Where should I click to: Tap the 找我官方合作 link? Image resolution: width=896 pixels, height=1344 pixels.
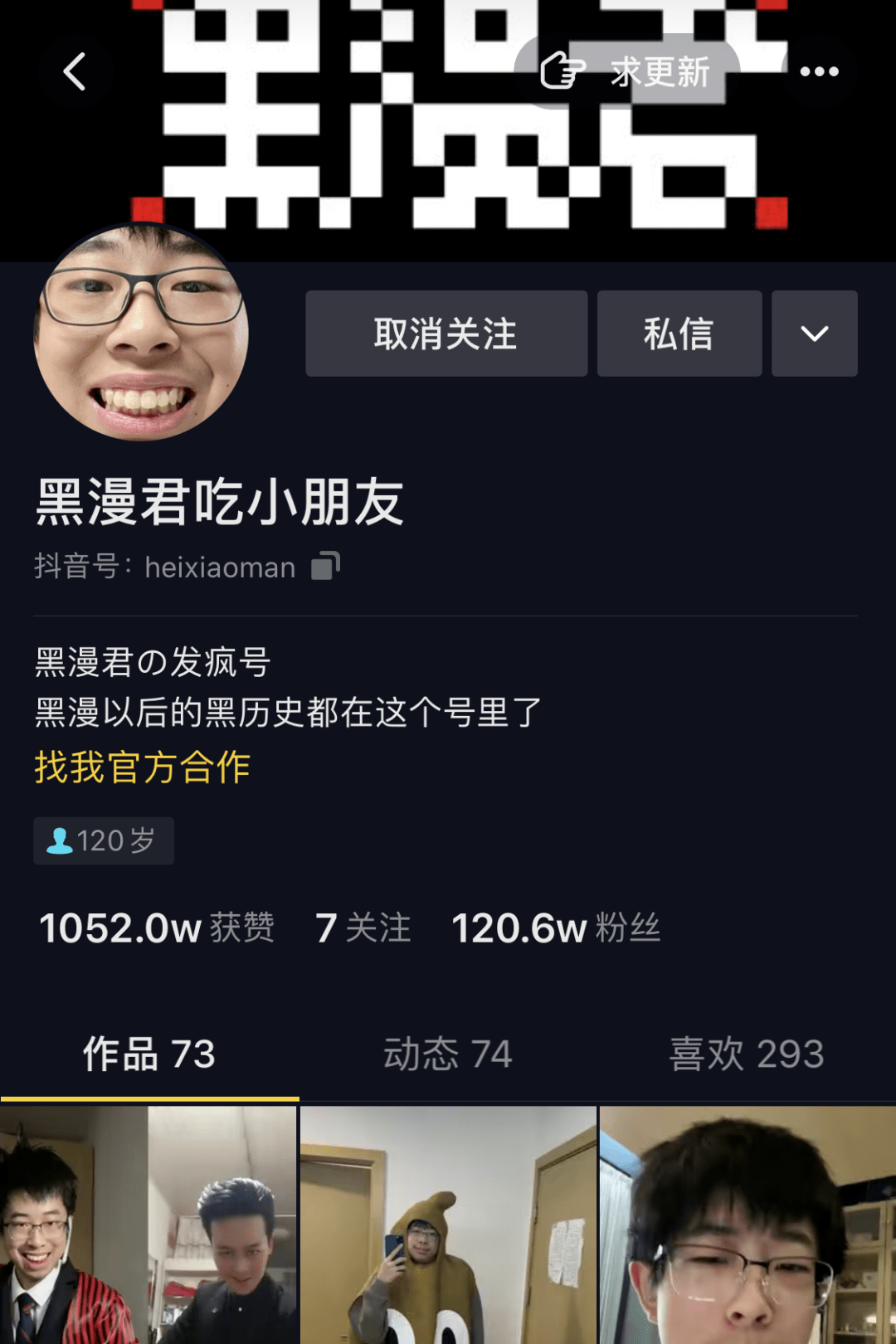coord(143,770)
